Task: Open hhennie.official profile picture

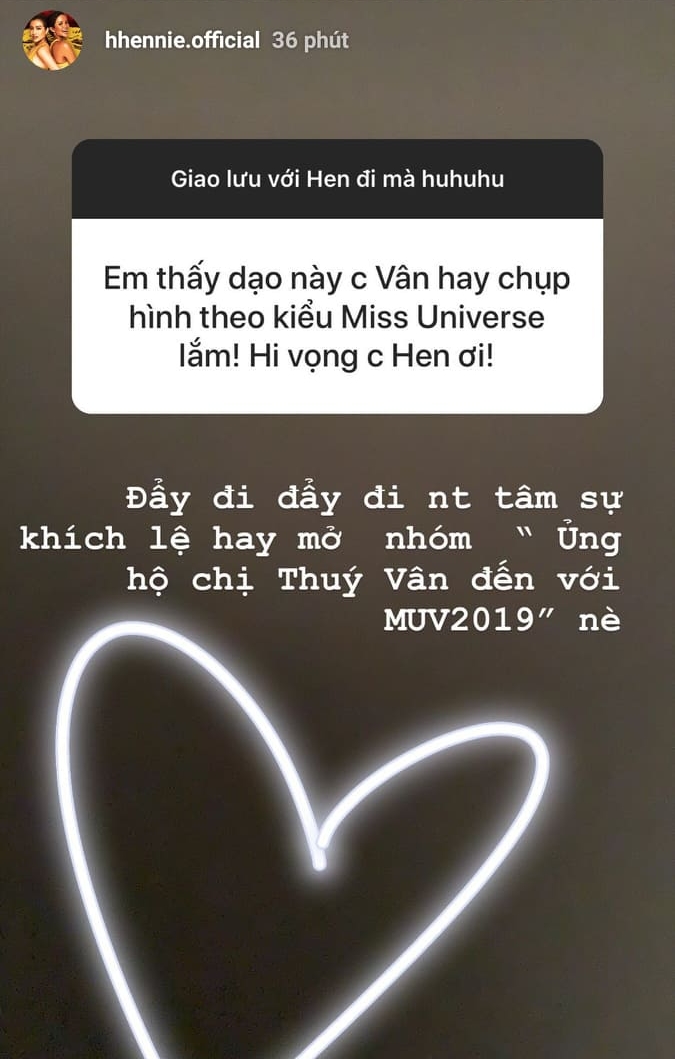Action: coord(52,41)
